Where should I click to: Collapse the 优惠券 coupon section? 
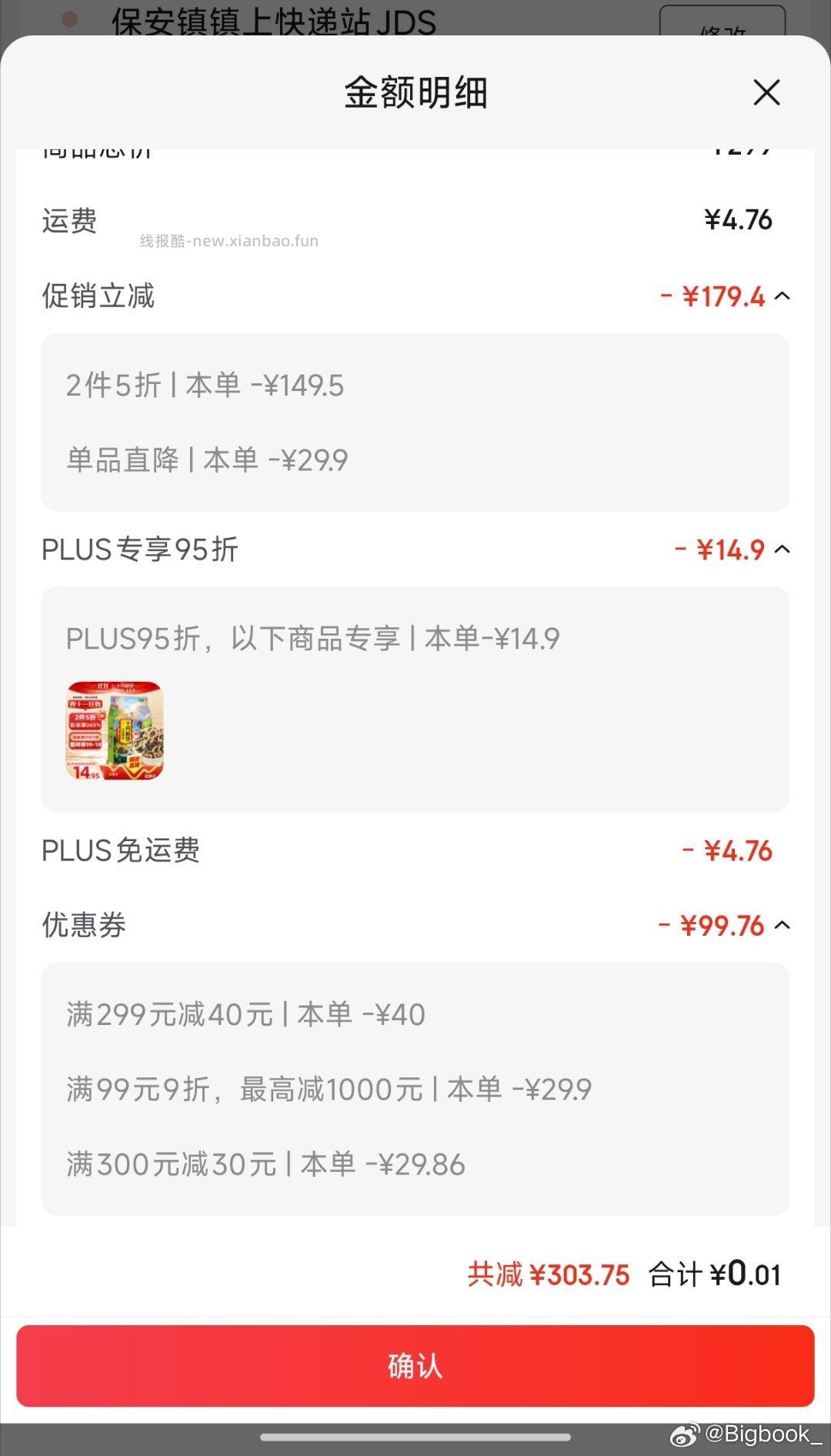point(783,926)
